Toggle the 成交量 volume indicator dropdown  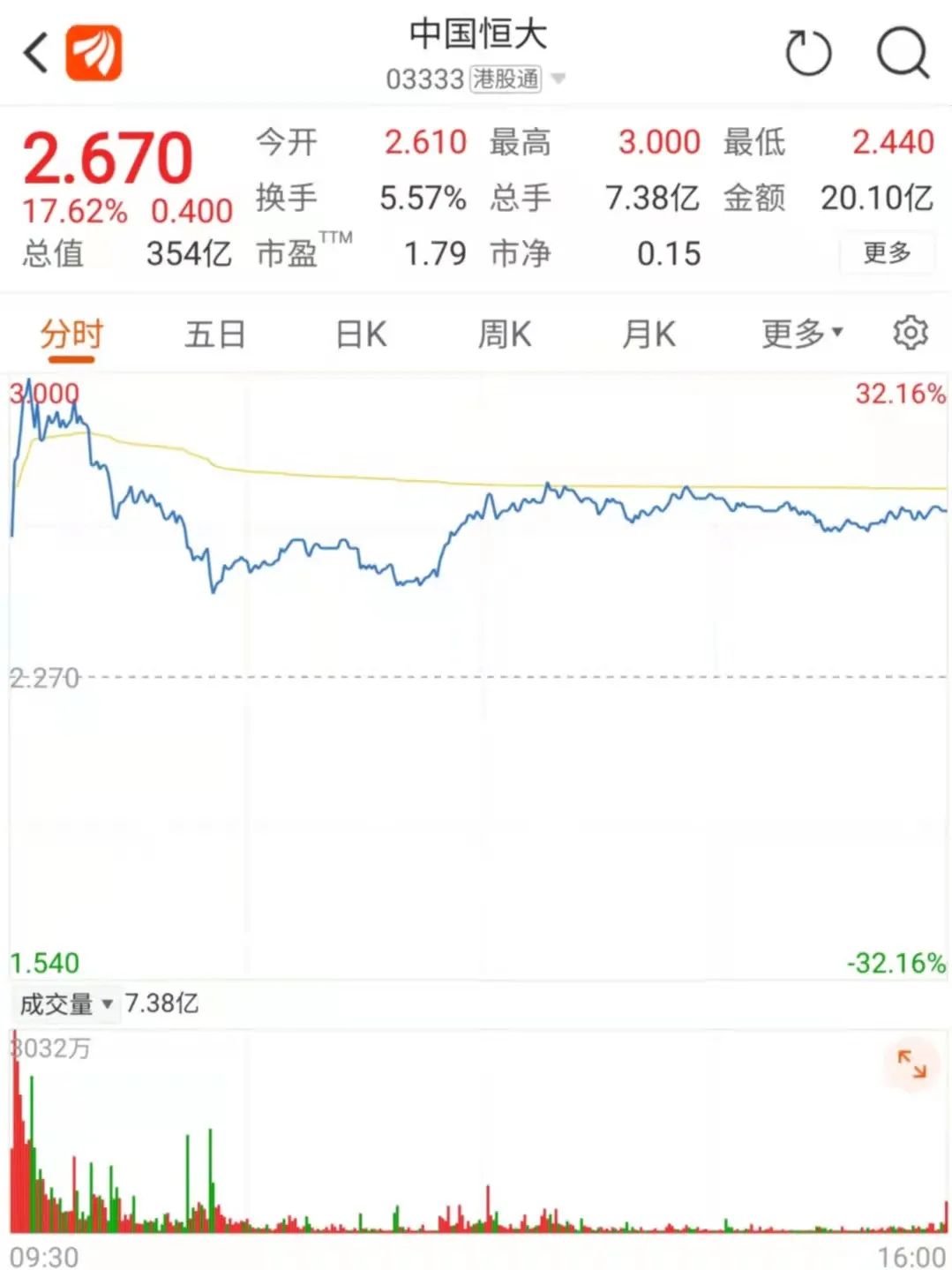click(x=66, y=1003)
